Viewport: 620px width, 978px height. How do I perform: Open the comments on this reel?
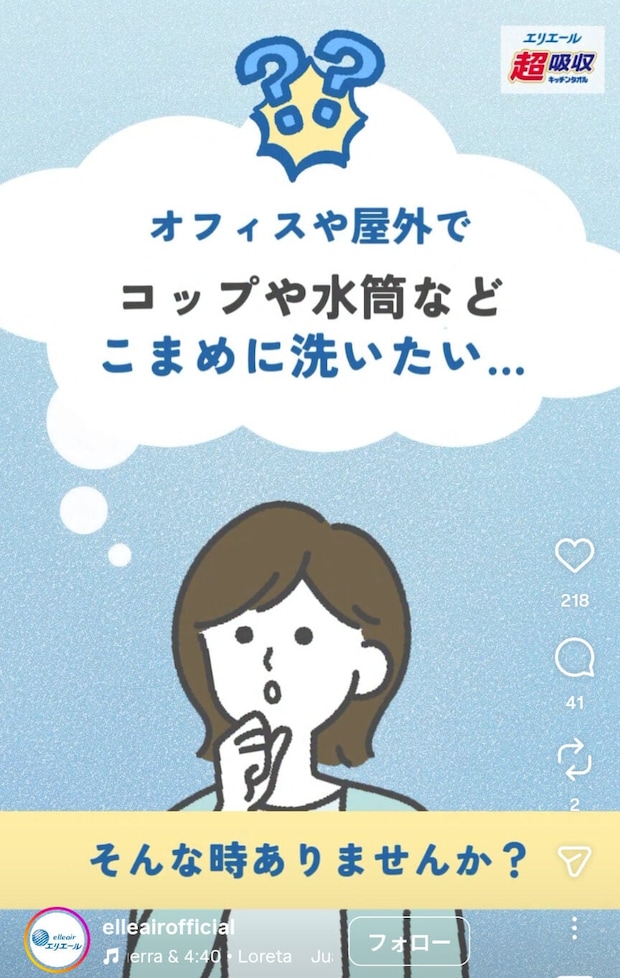click(x=574, y=659)
